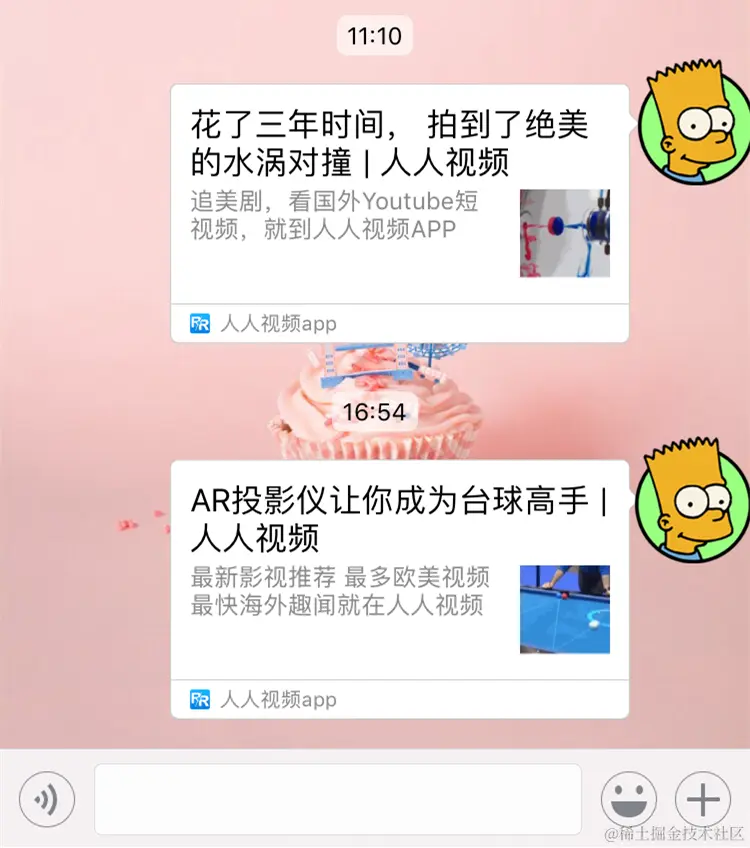
Task: Tap the avatar beside the AR投影仪 message
Action: point(691,503)
